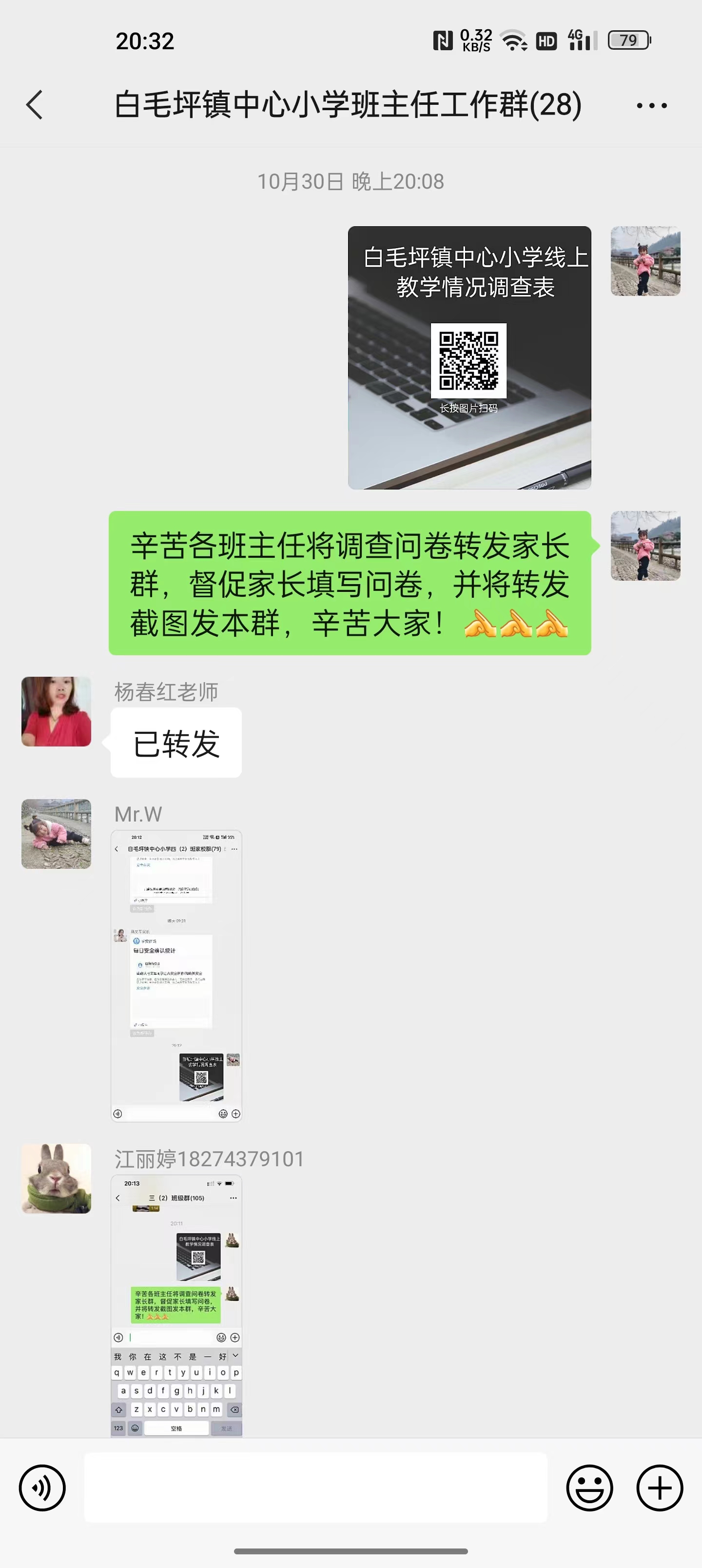Screen dimensions: 702x1568
Task: View 江丽婷's screenshot image
Action: (176, 1306)
